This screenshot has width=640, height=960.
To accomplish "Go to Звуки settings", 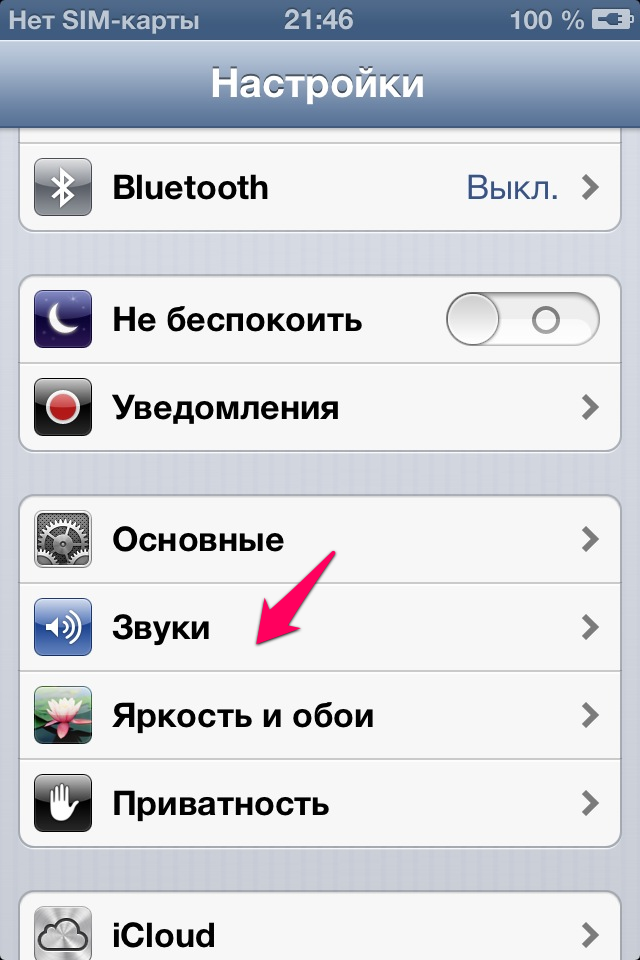I will pos(320,628).
